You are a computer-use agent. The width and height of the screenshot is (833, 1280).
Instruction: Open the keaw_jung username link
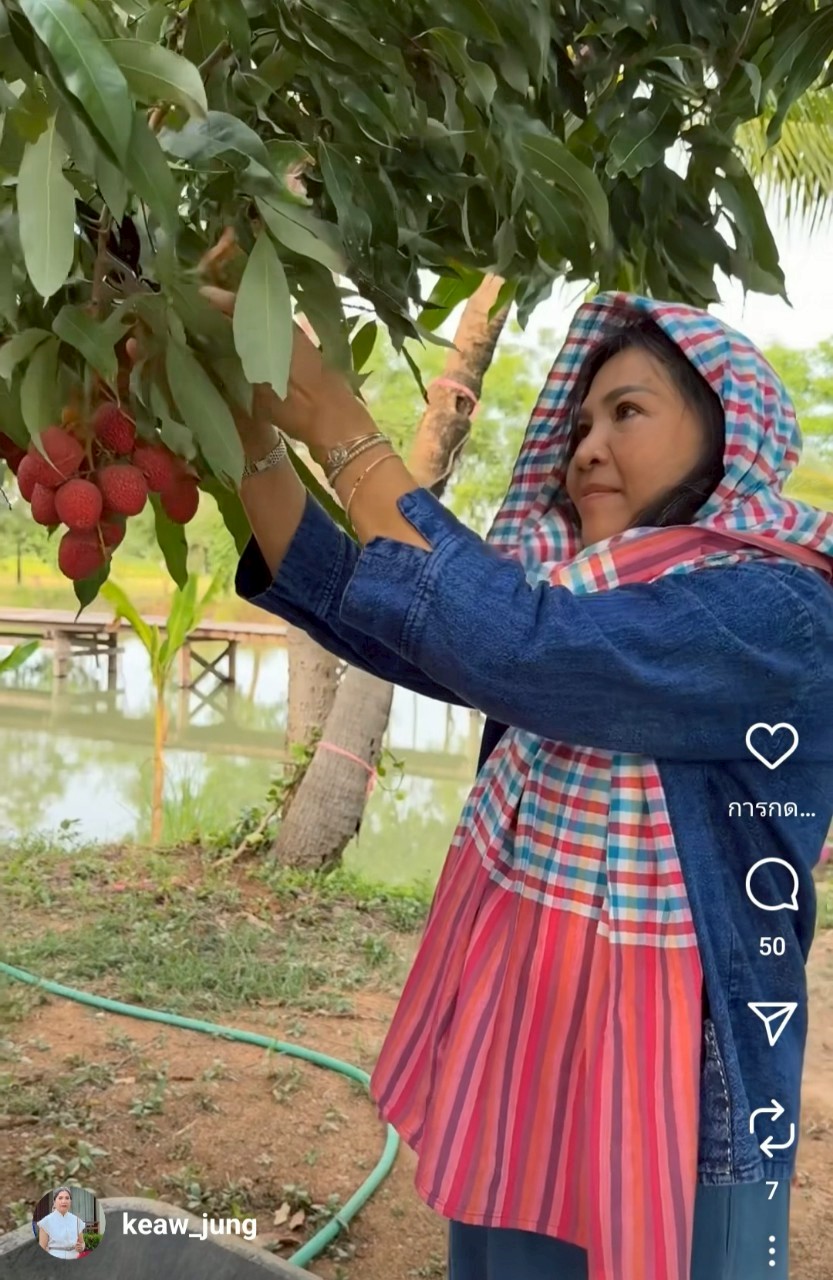pos(189,1225)
